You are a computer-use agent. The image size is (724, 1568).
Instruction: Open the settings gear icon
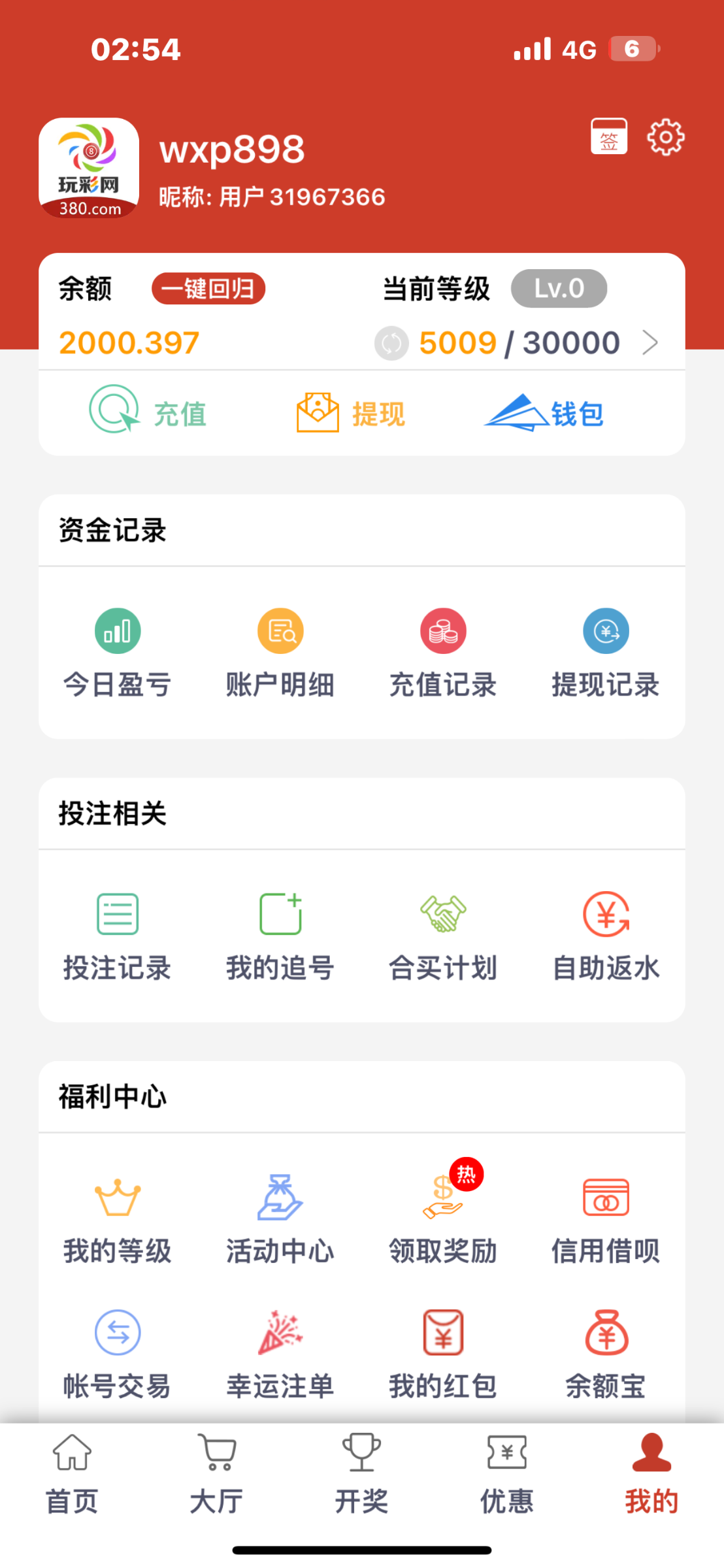(x=665, y=137)
